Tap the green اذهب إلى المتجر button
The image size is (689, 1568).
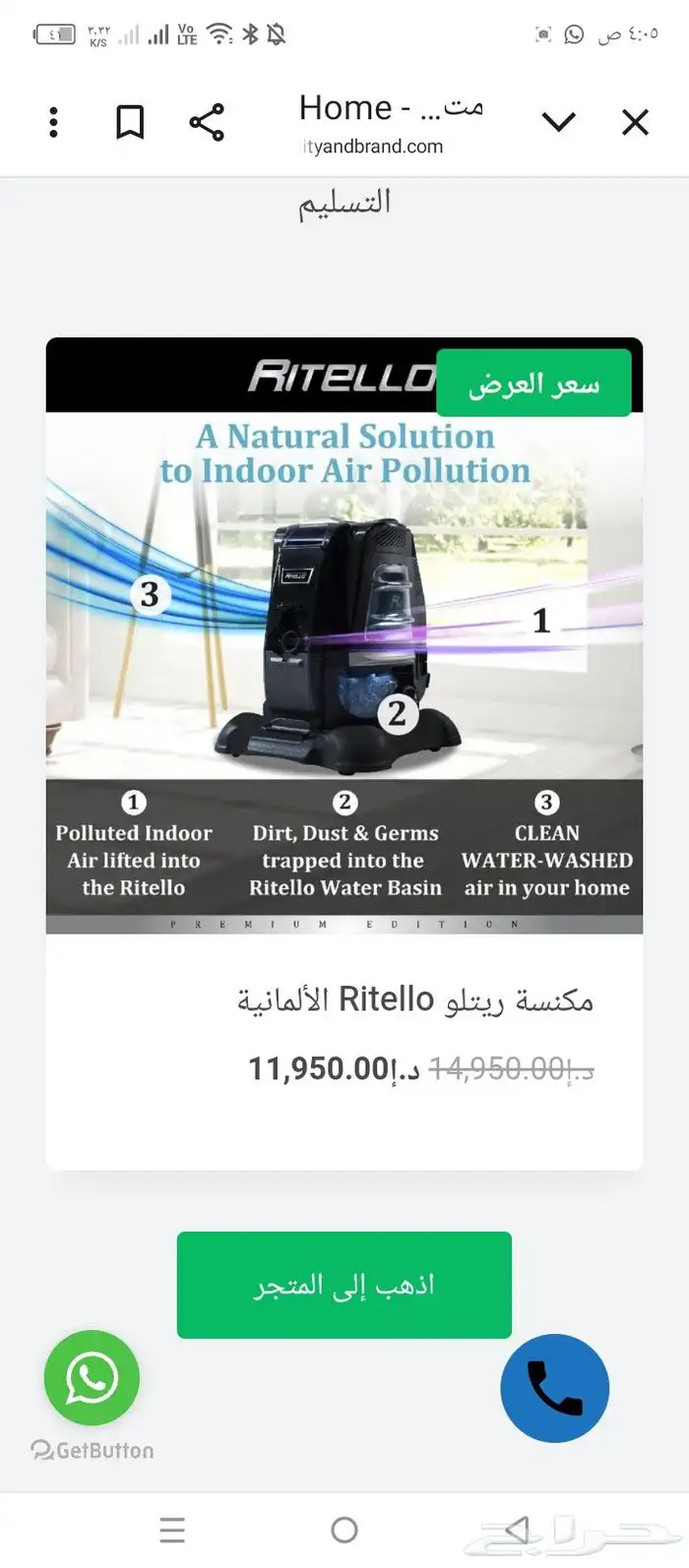point(344,1285)
